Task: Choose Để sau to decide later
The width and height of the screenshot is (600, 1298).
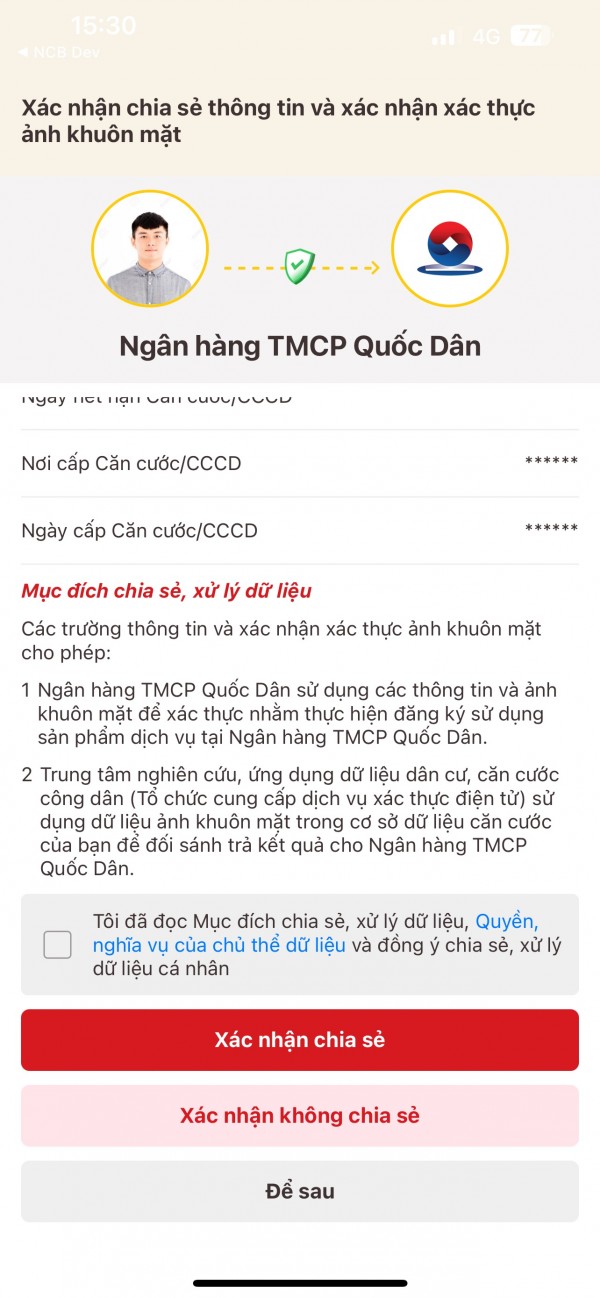Action: click(300, 1191)
